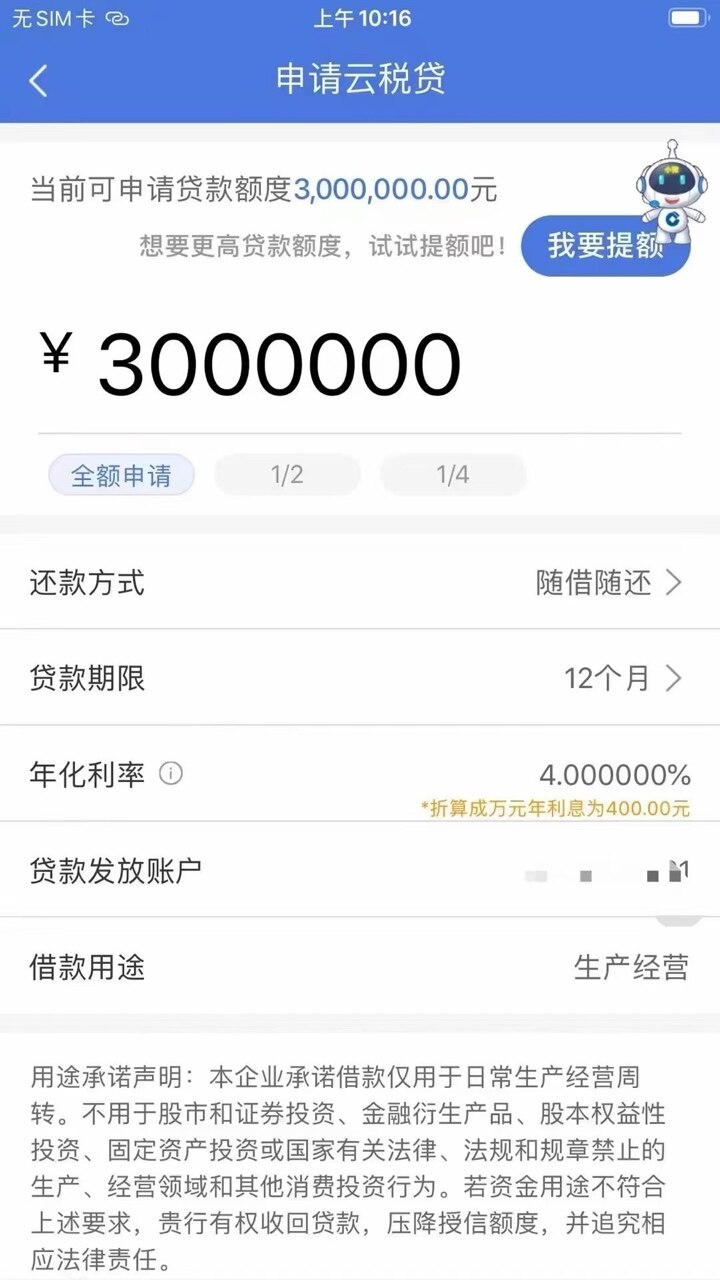Edit the ¥300000 loan amount field
The height and width of the screenshot is (1280, 720).
(x=360, y=364)
